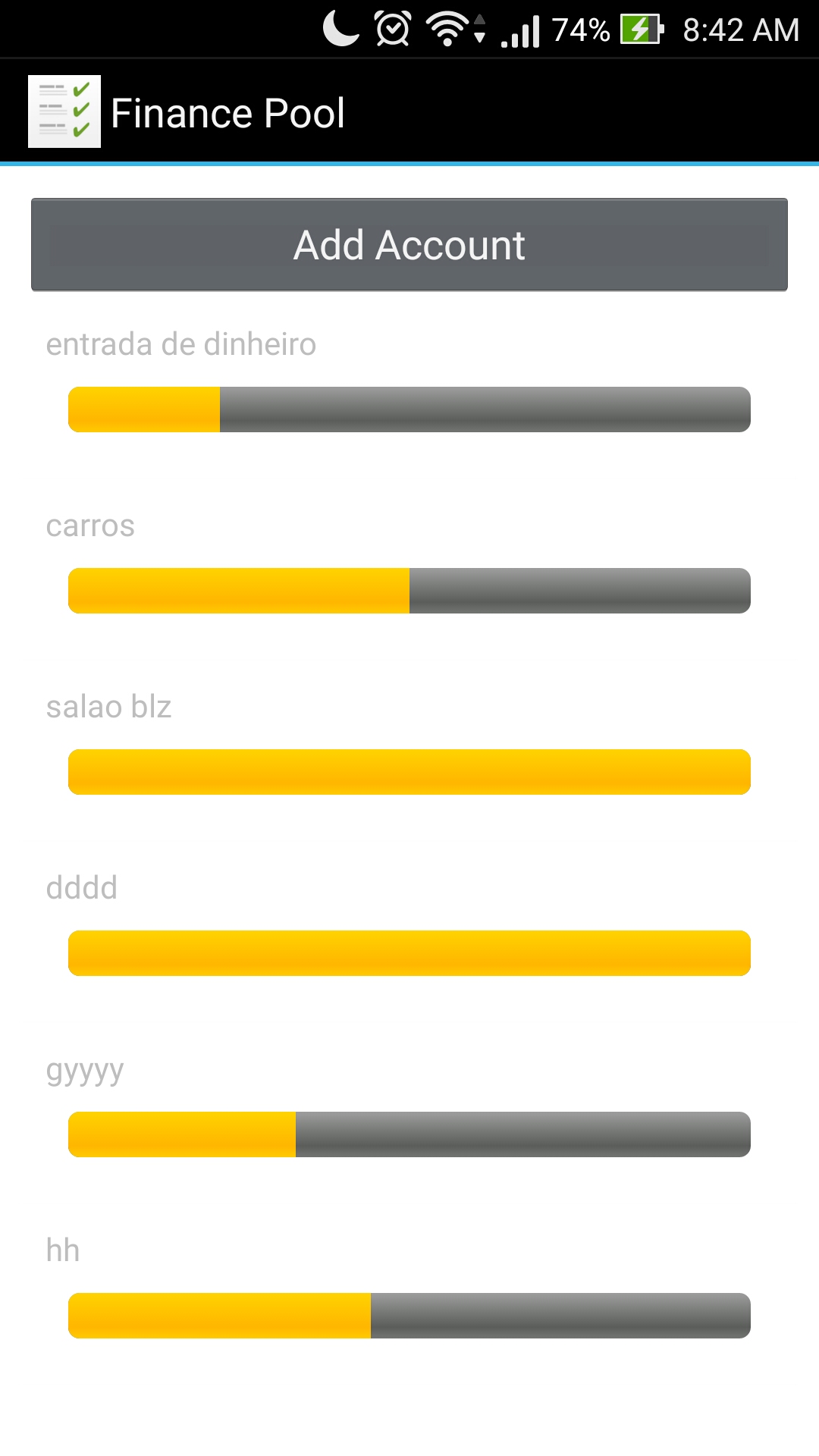Click the dddd progress bar
The width and height of the screenshot is (819, 1456).
click(409, 952)
